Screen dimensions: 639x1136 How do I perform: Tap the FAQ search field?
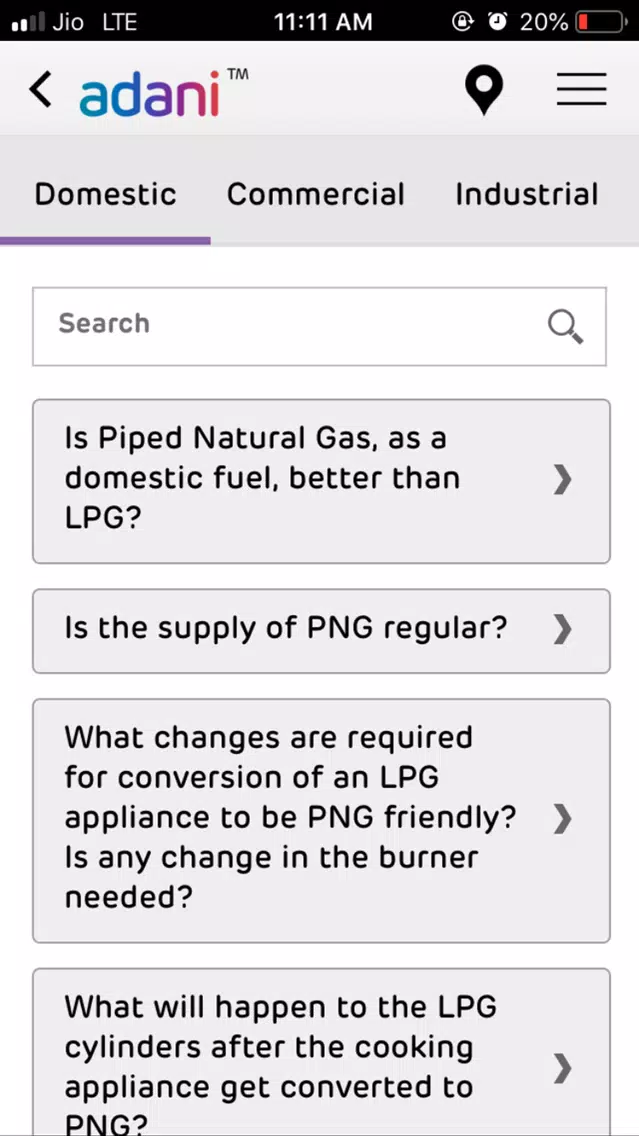coord(320,327)
